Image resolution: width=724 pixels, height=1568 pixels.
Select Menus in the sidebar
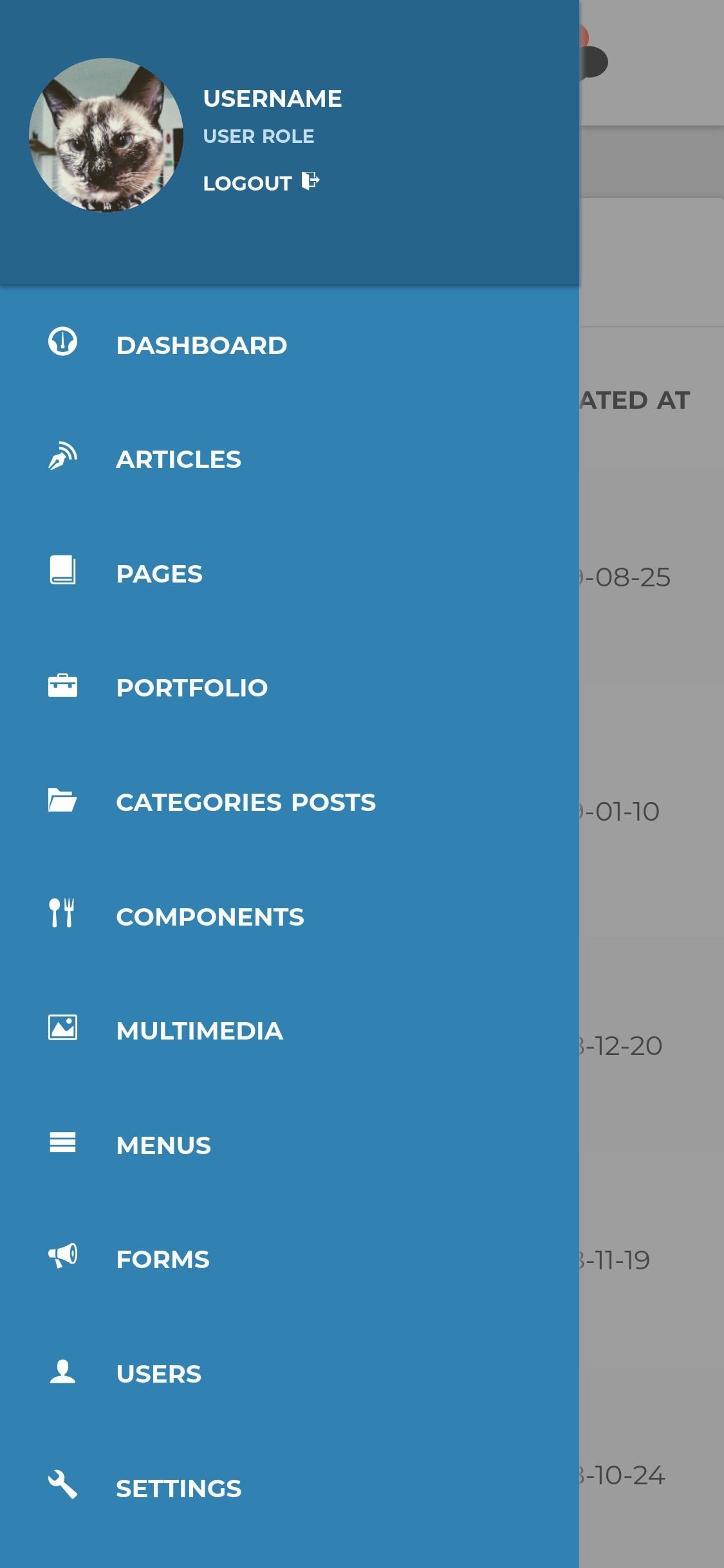290,1145
